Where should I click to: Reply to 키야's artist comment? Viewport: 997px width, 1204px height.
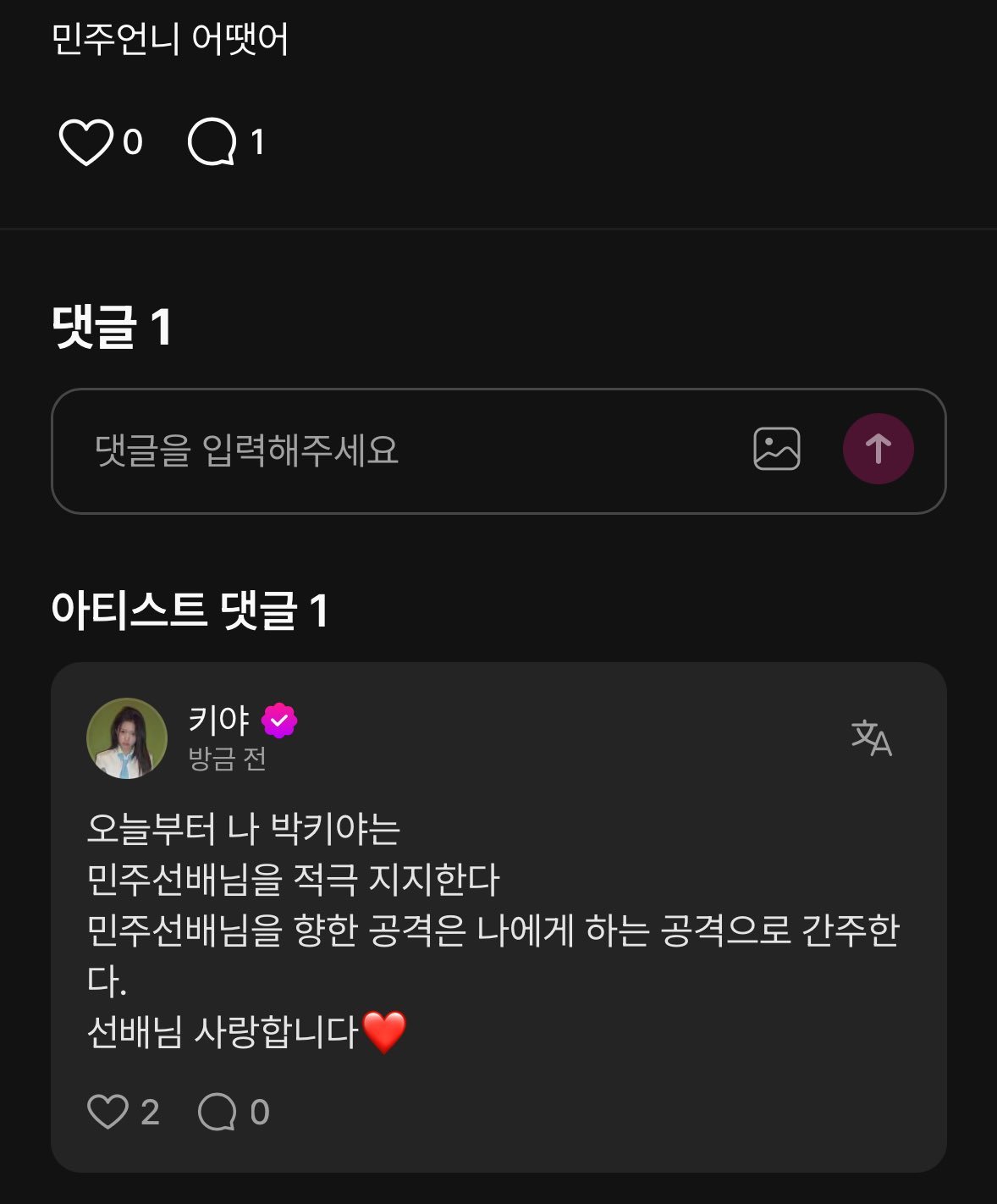[x=218, y=1112]
